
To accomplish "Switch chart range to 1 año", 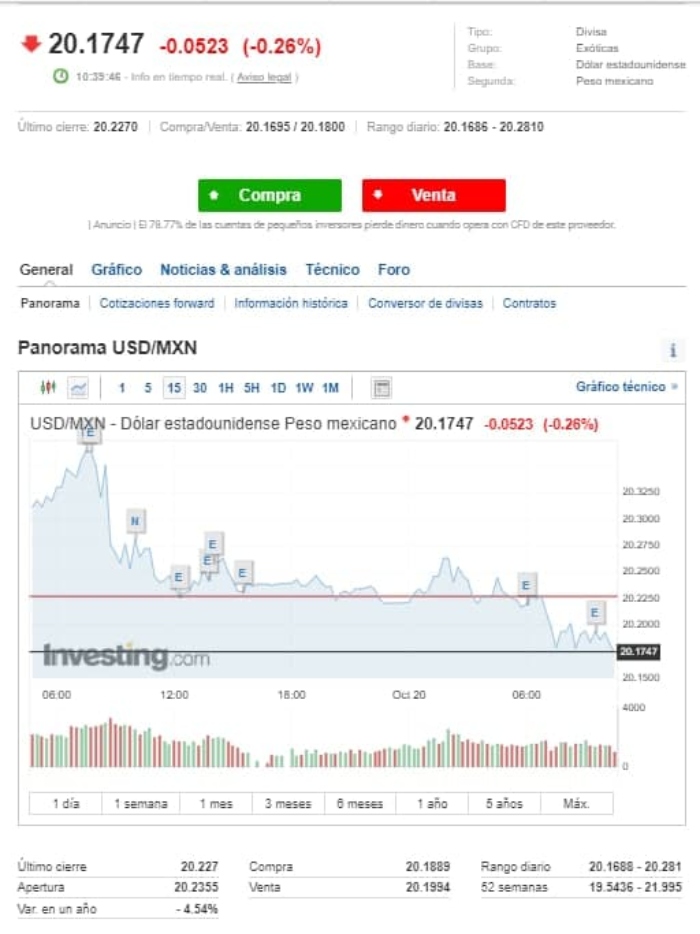I will (432, 803).
